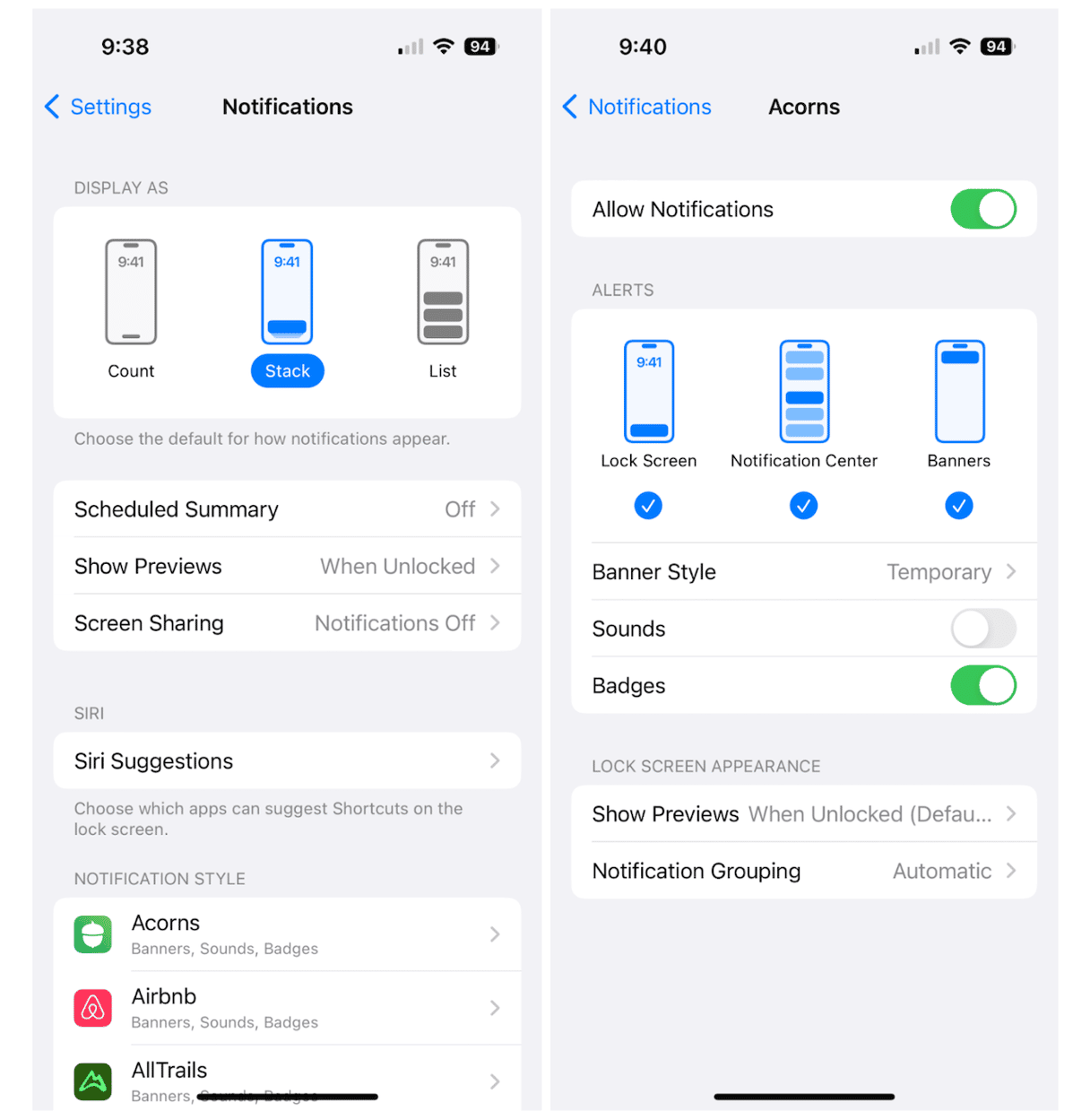Image resolution: width=1090 pixels, height=1120 pixels.
Task: Open Screen Sharing notification settings
Action: [287, 623]
